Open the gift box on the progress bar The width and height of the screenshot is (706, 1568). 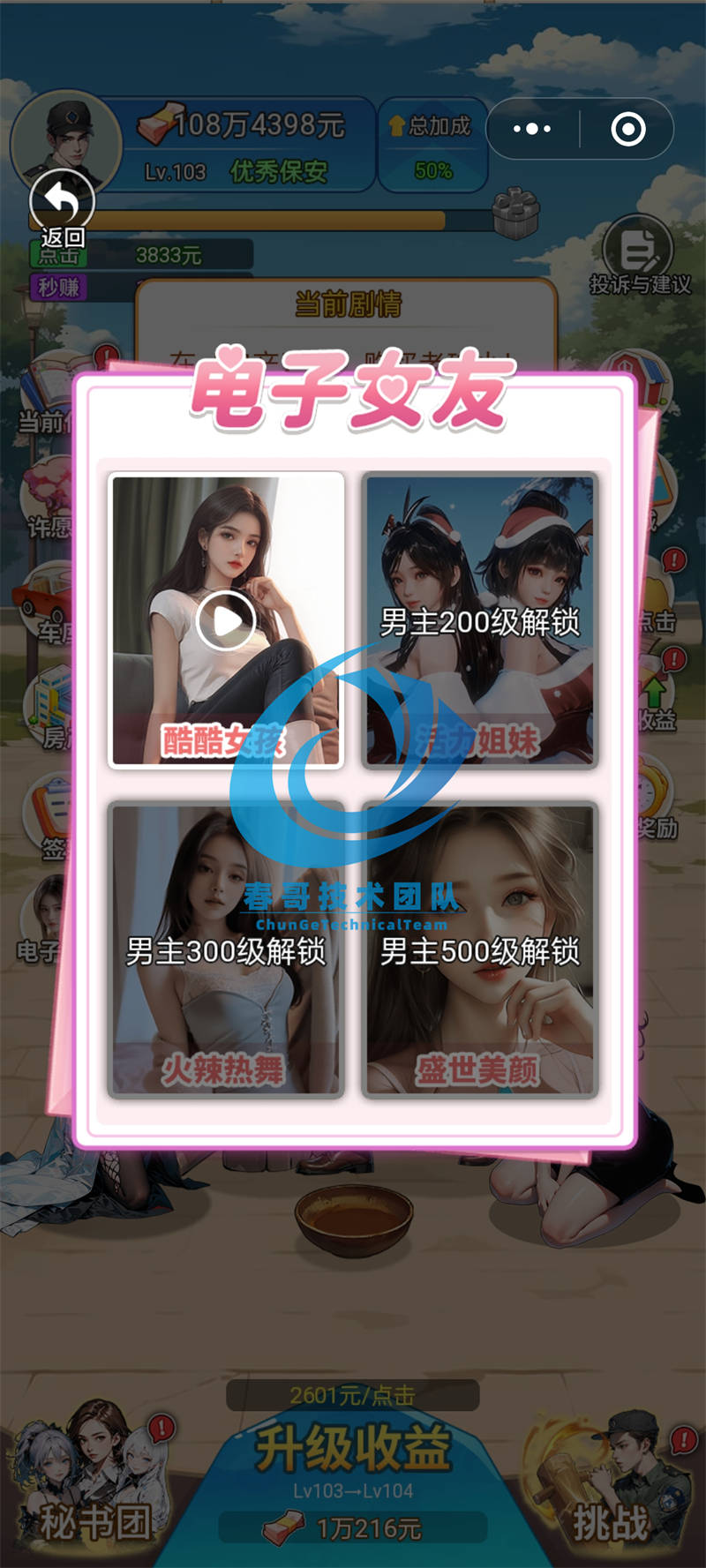pos(516,214)
